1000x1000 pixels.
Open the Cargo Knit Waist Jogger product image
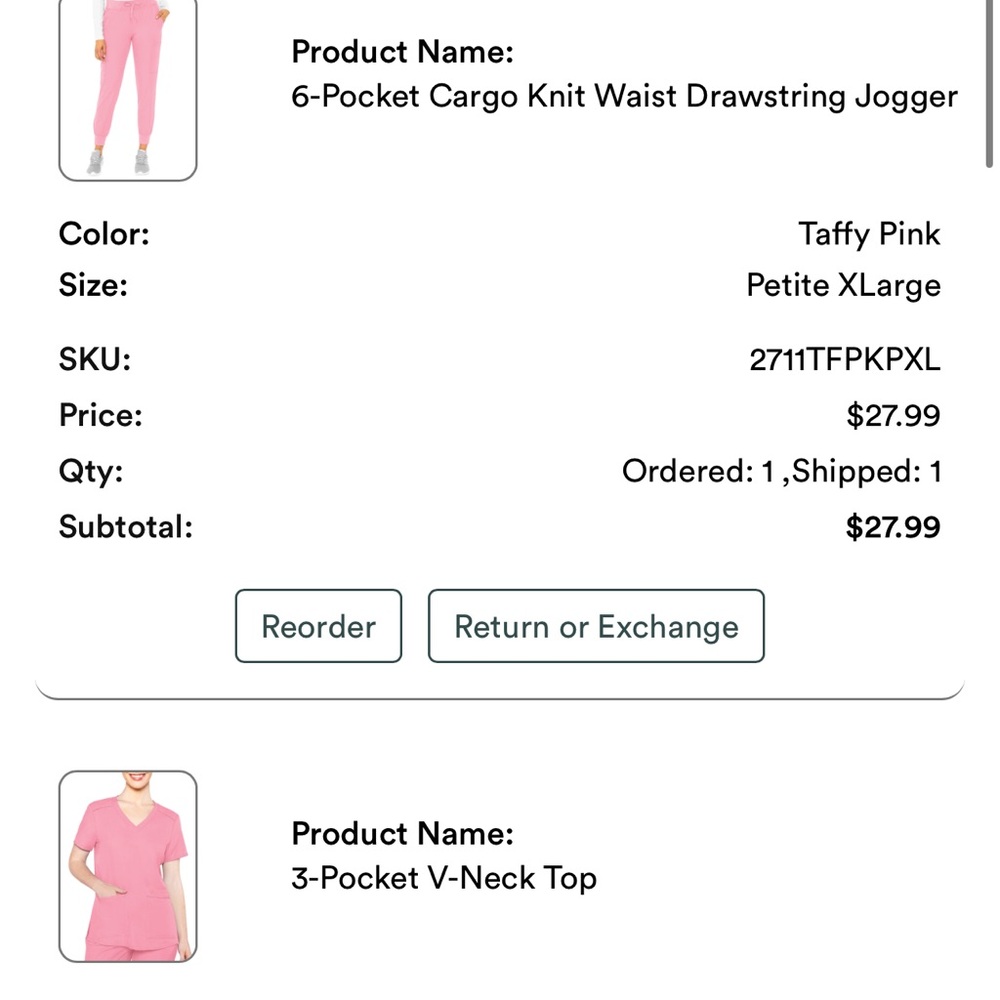[x=128, y=92]
